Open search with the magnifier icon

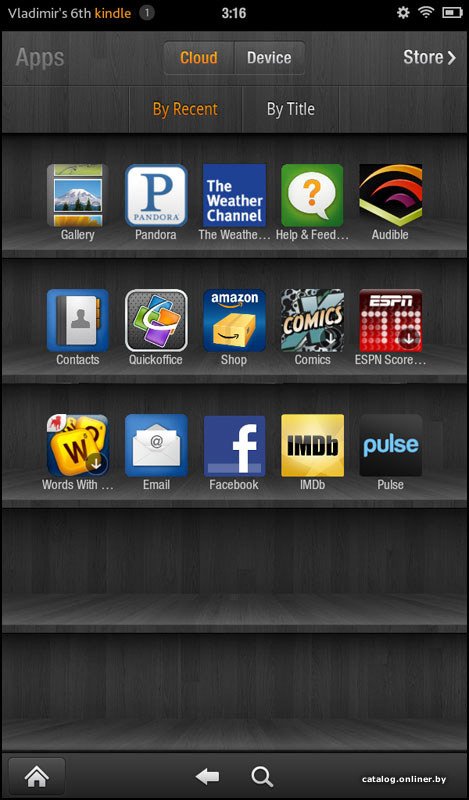(262, 777)
